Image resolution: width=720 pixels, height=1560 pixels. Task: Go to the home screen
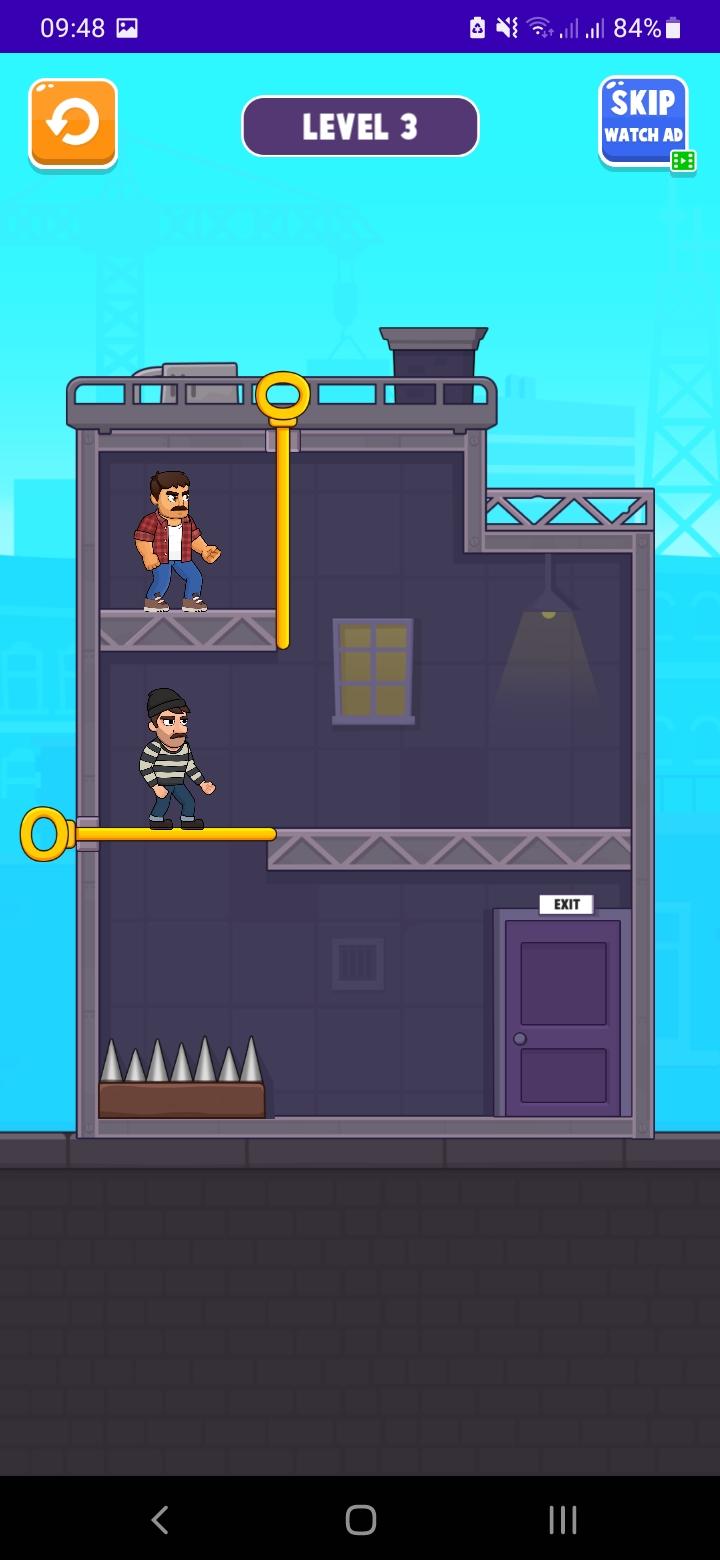tap(360, 1520)
